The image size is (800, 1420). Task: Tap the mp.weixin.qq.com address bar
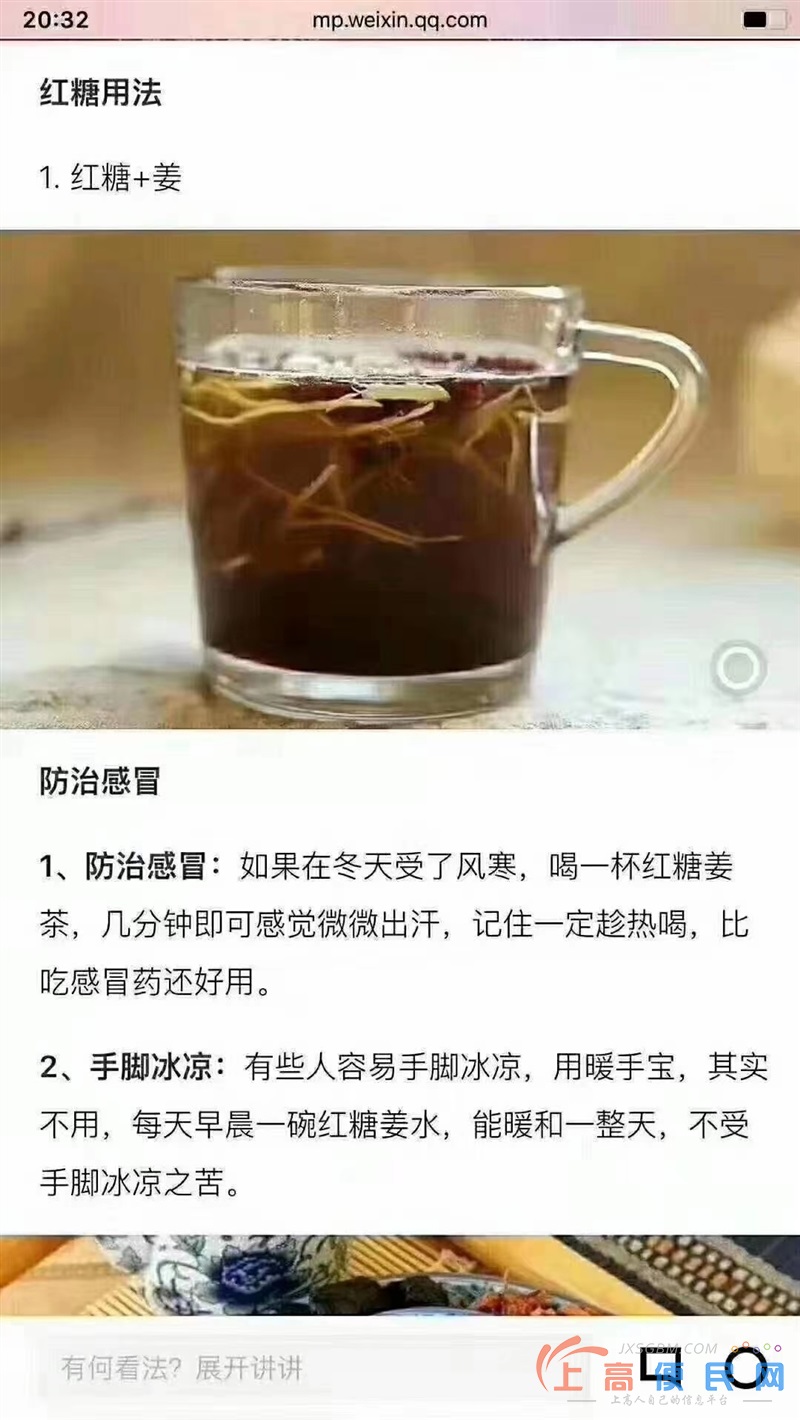[400, 20]
